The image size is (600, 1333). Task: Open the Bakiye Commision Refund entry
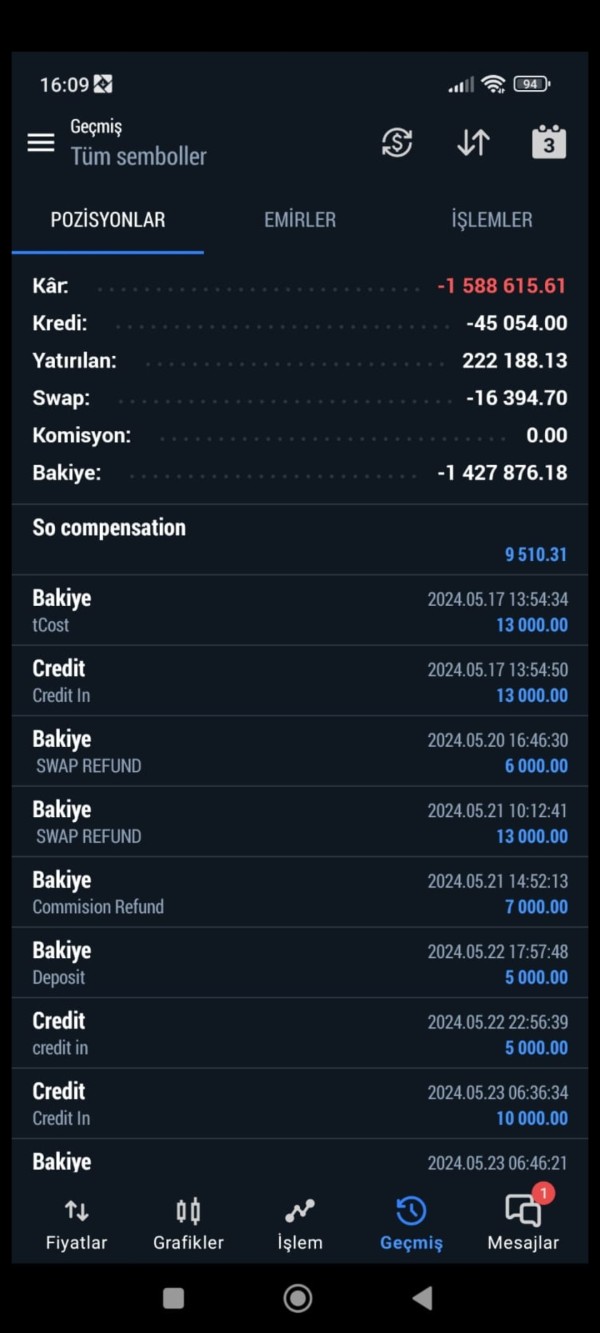[x=300, y=892]
